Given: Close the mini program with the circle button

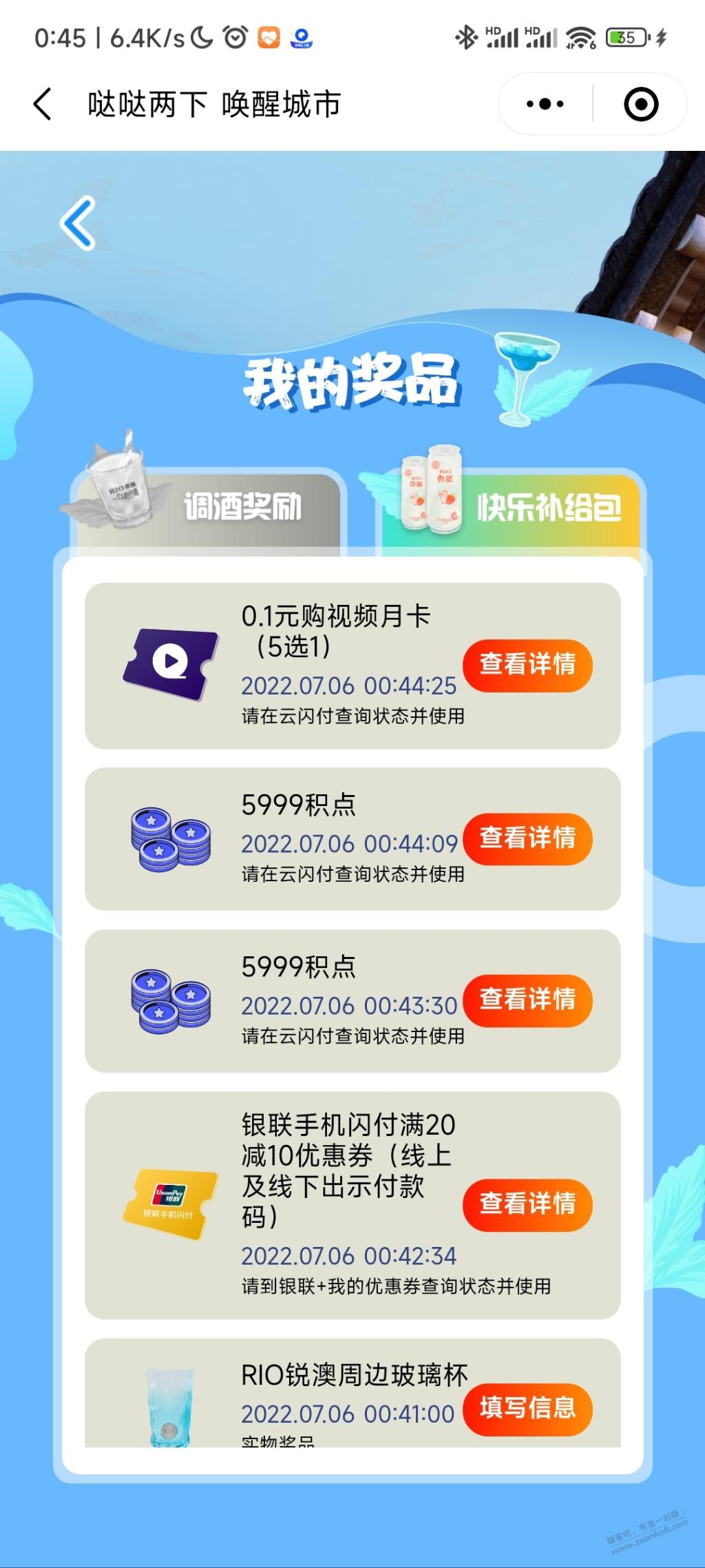Looking at the screenshot, I should coord(640,105).
